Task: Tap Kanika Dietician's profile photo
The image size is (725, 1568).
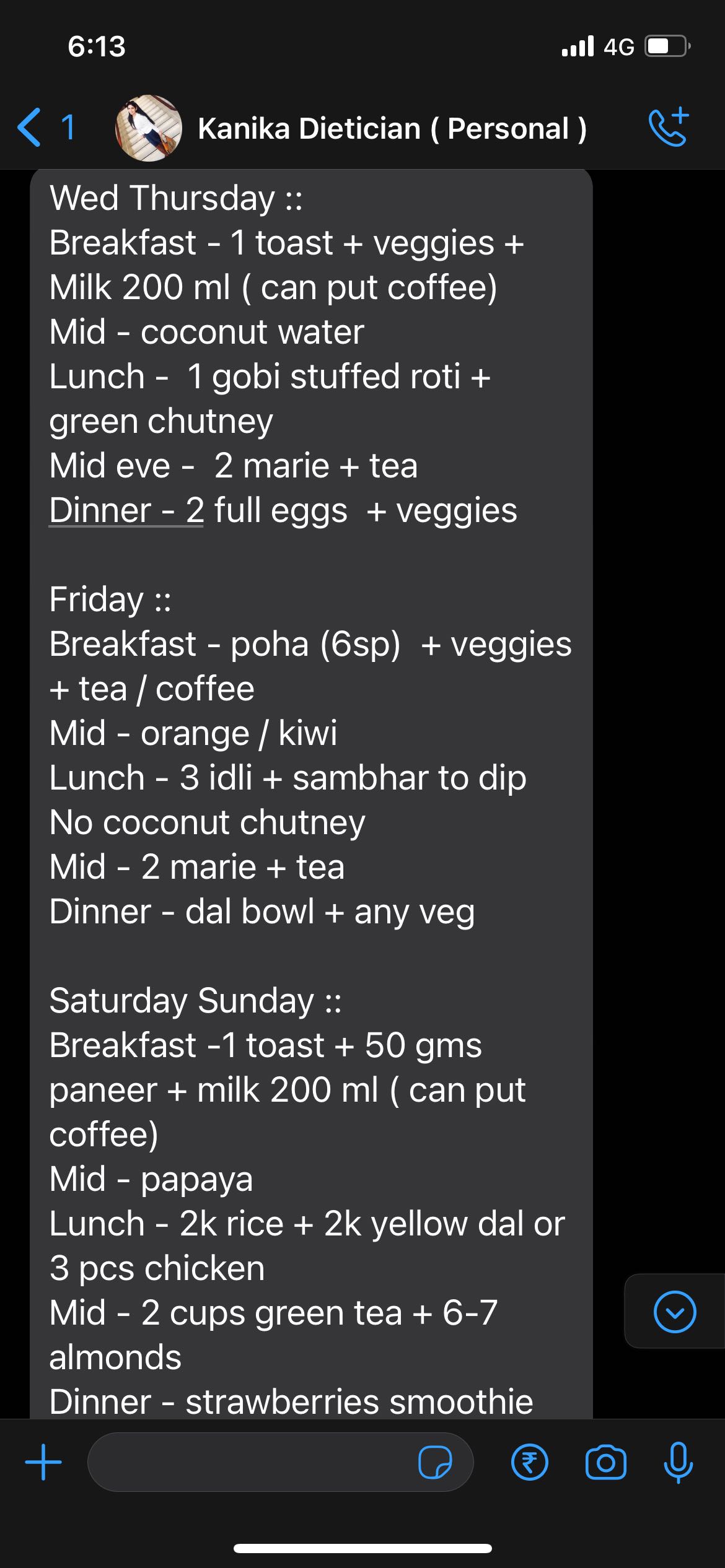Action: pyautogui.click(x=149, y=128)
